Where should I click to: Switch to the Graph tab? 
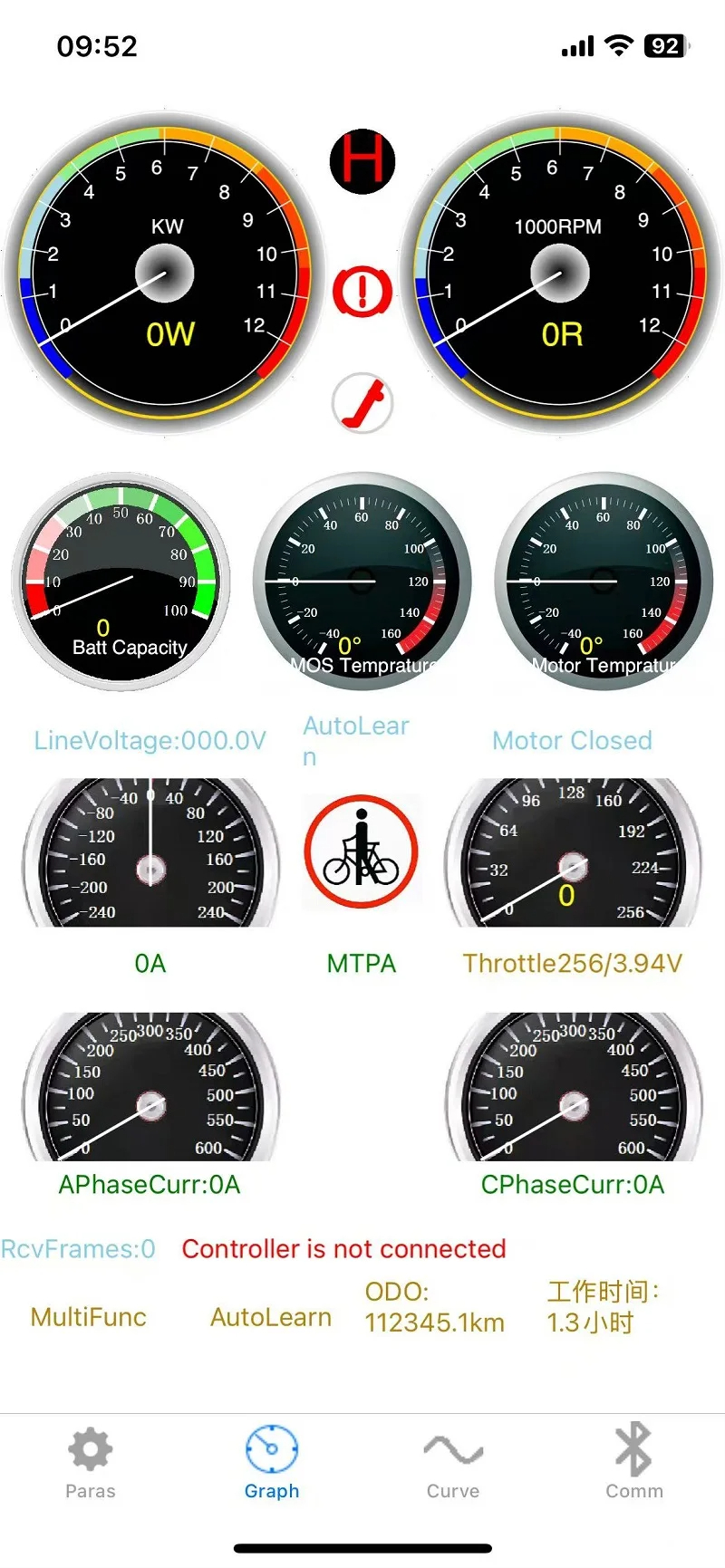click(271, 1462)
